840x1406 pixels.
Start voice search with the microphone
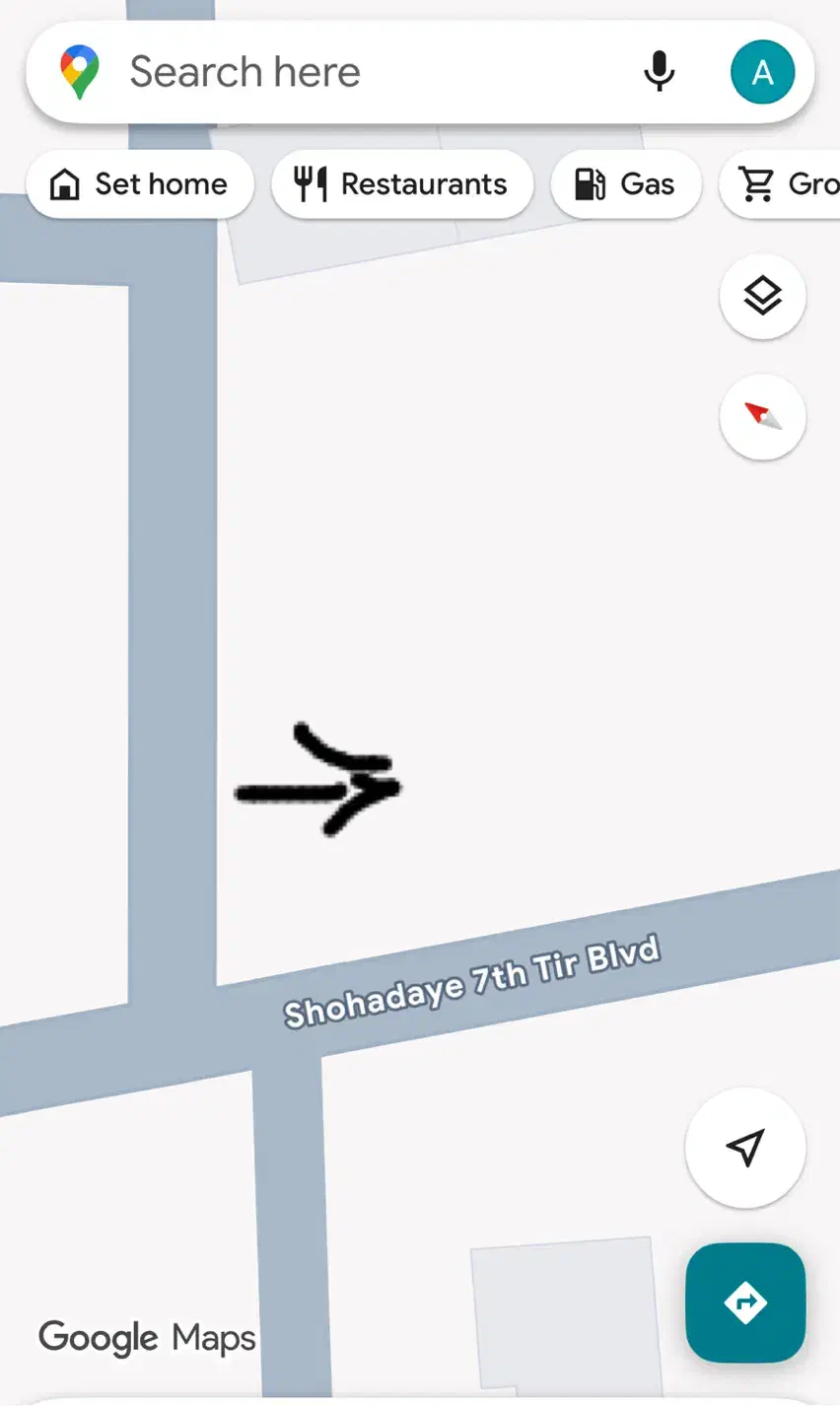pyautogui.click(x=659, y=72)
